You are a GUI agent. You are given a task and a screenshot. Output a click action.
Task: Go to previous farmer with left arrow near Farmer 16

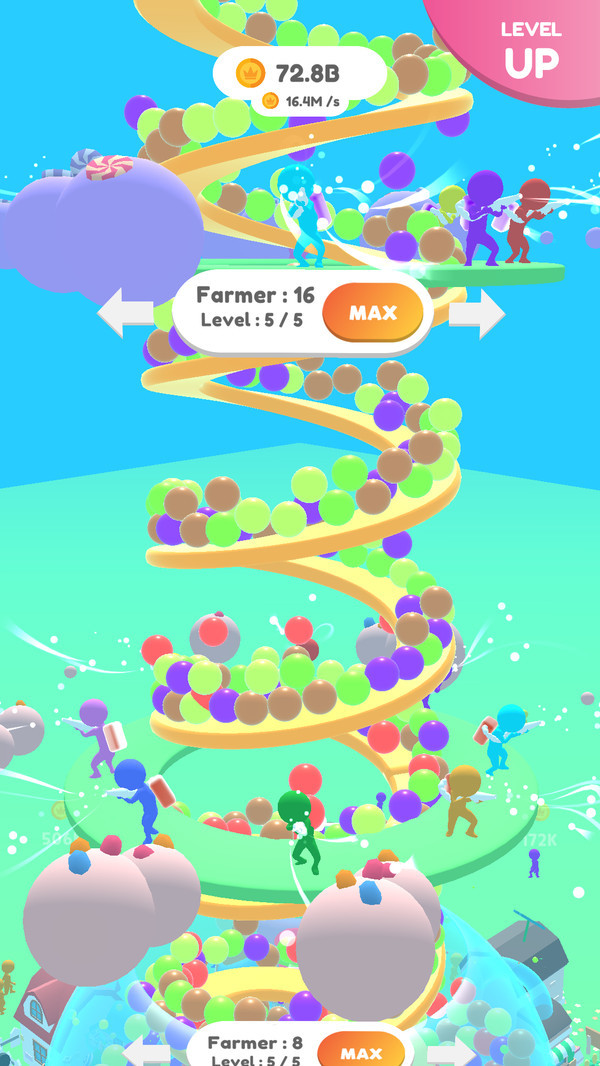click(x=126, y=313)
